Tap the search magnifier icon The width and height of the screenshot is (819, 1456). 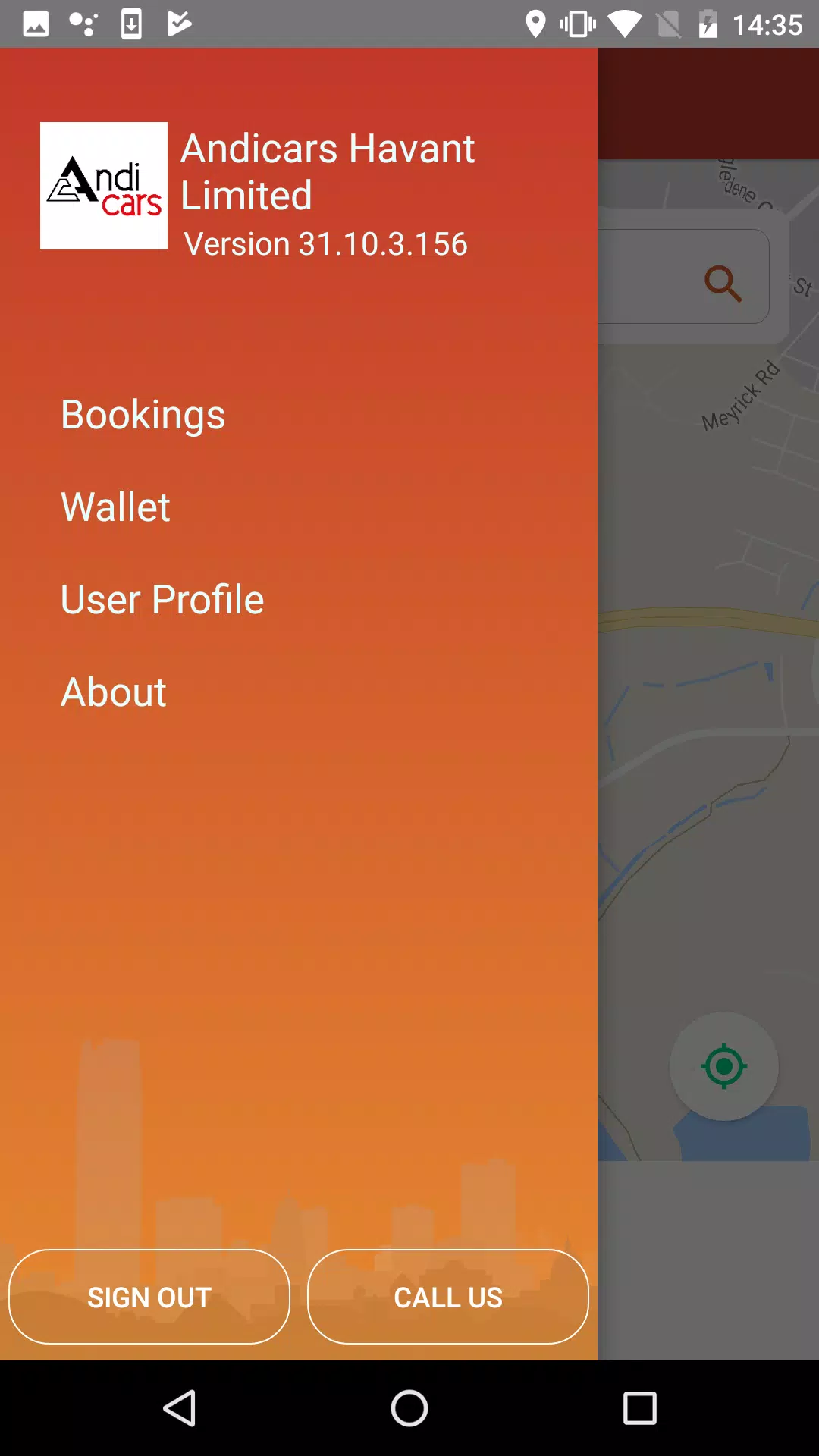coord(723,284)
